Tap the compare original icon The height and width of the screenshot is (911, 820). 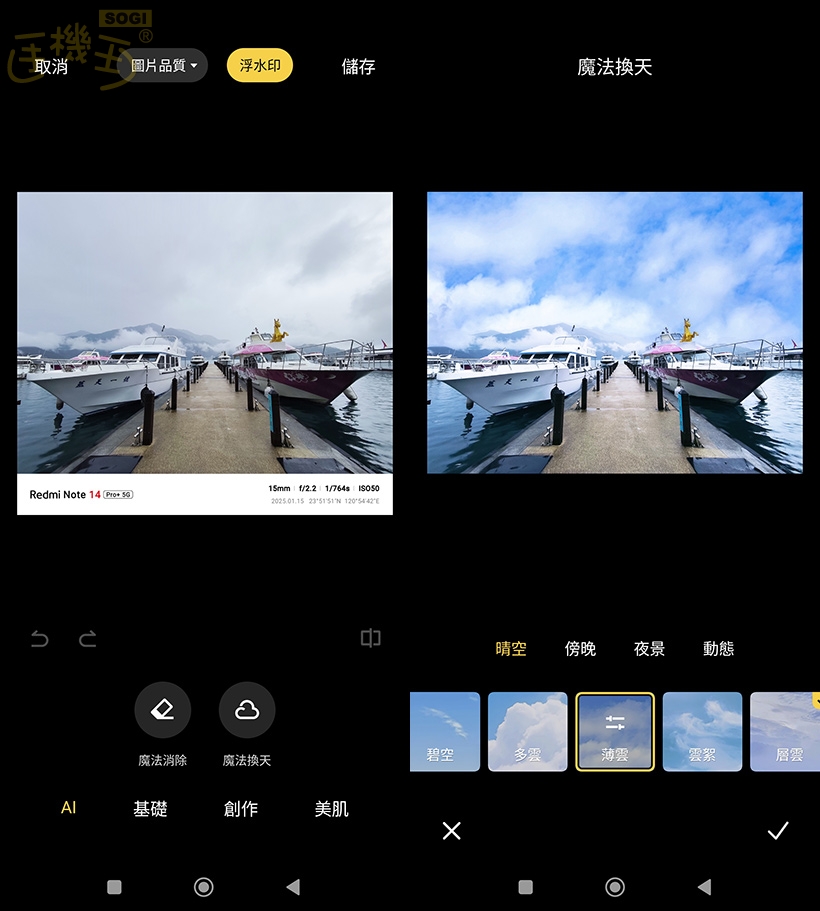(370, 638)
